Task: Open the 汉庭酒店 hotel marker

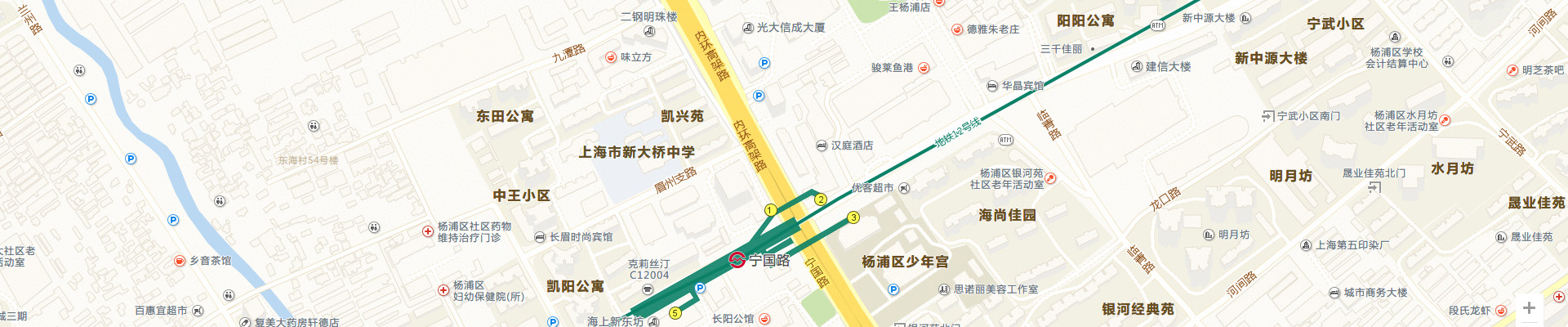Action: pos(822,146)
